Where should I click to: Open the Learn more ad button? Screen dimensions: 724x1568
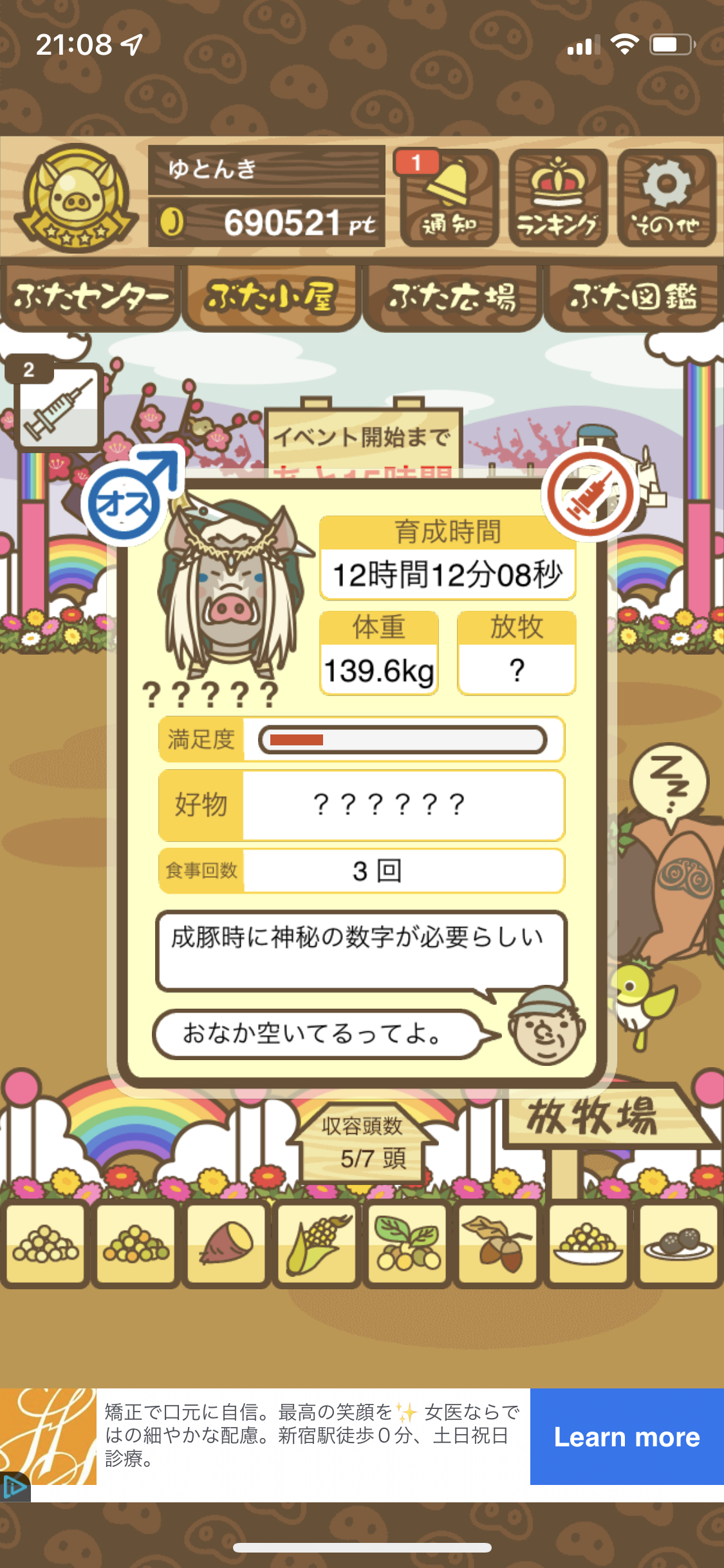[627, 1437]
